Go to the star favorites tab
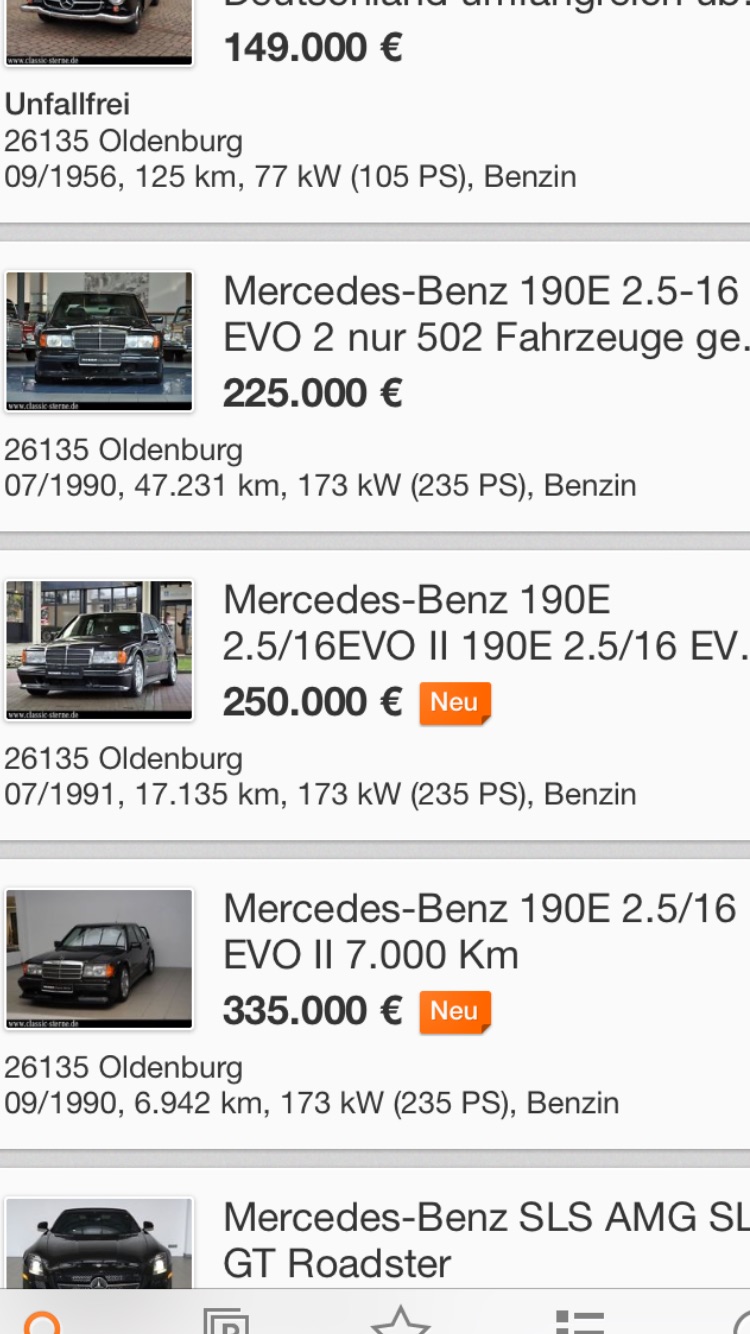The height and width of the screenshot is (1334, 750). click(400, 1319)
